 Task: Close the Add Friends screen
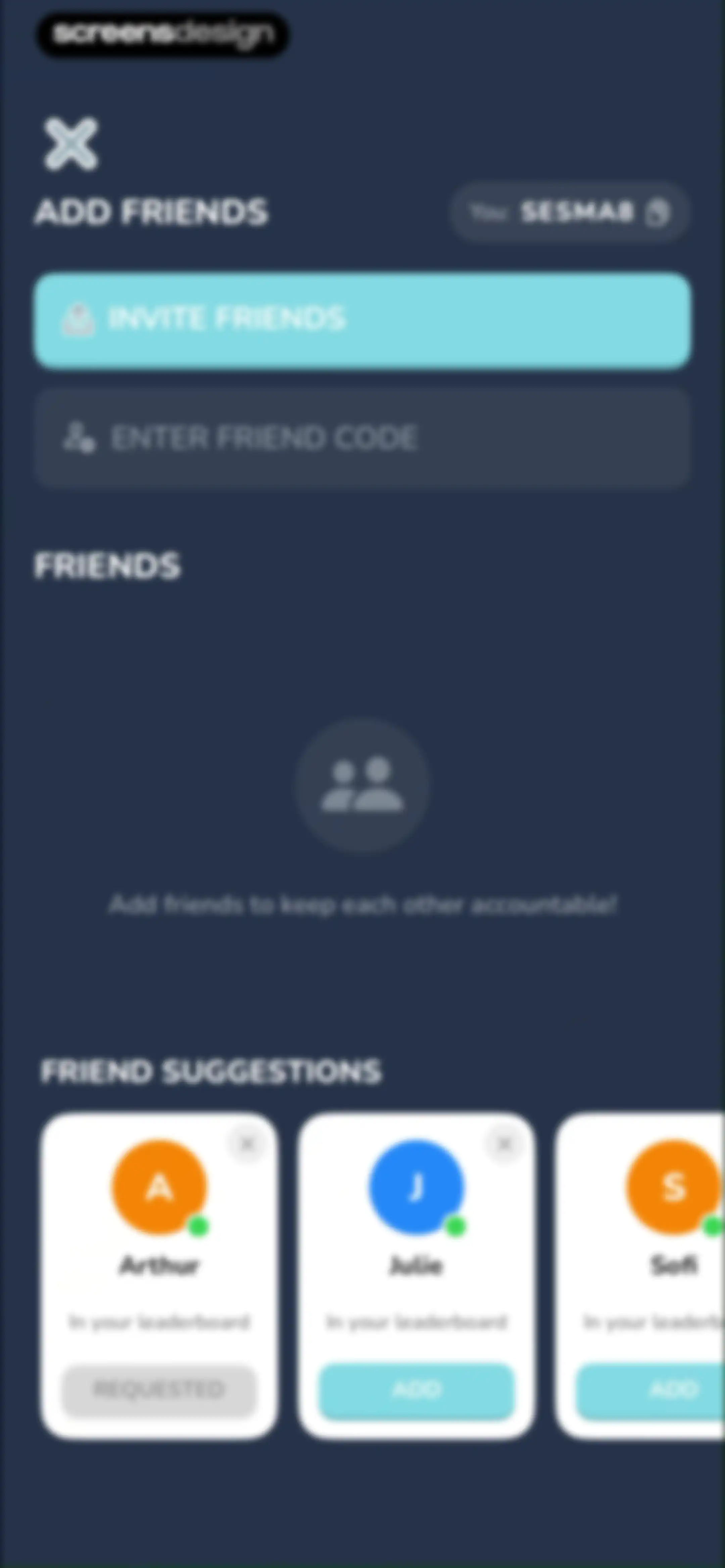(x=70, y=144)
